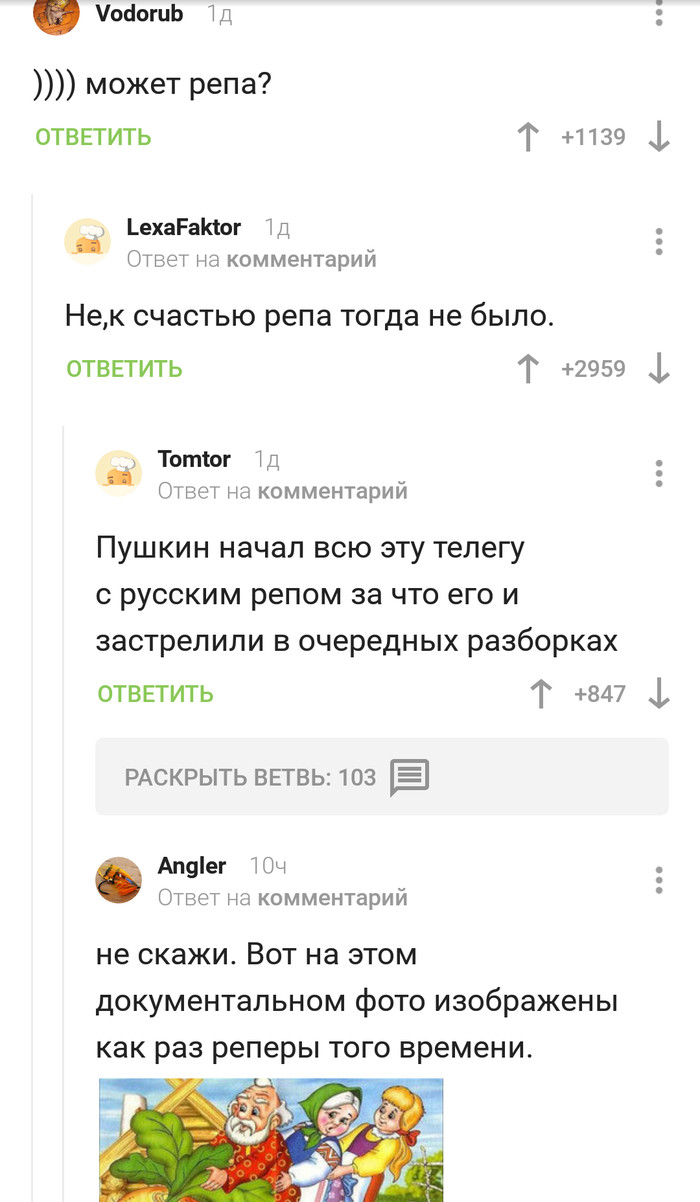Downvote LexaFaktor's comment
This screenshot has width=700, height=1202.
pyautogui.click(x=659, y=369)
